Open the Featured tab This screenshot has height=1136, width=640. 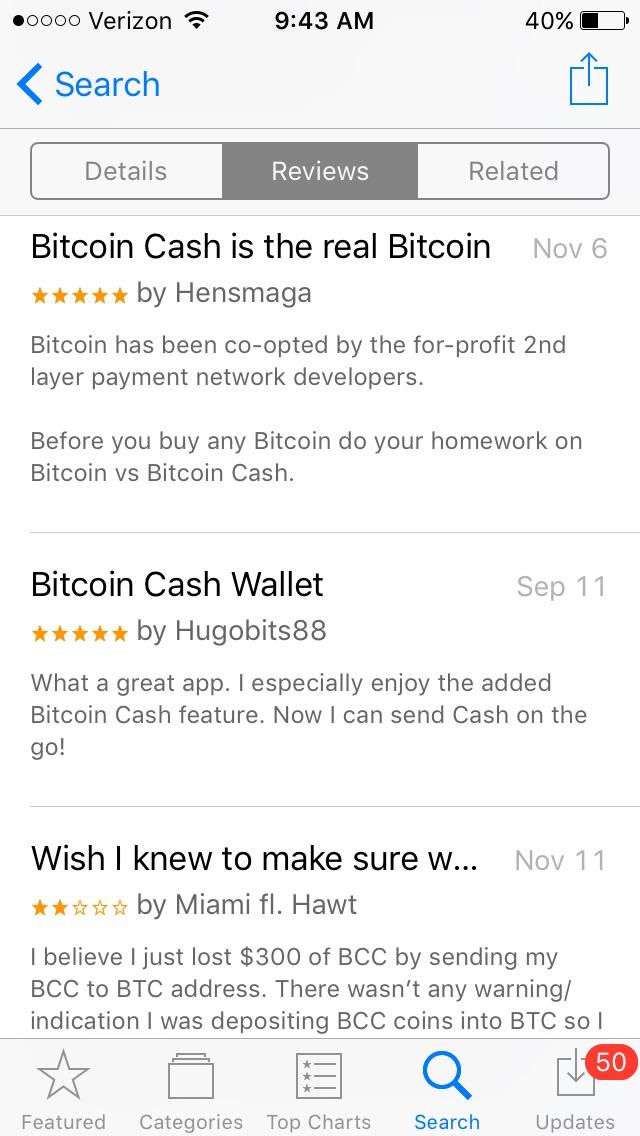(x=63, y=1090)
